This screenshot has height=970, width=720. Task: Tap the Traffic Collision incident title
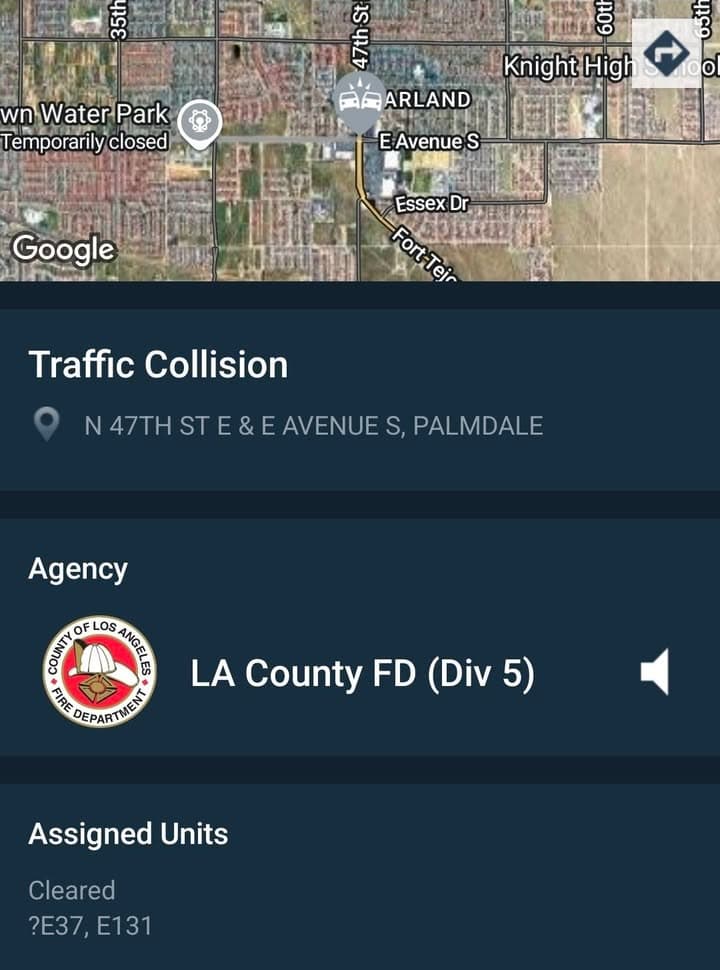click(x=158, y=365)
